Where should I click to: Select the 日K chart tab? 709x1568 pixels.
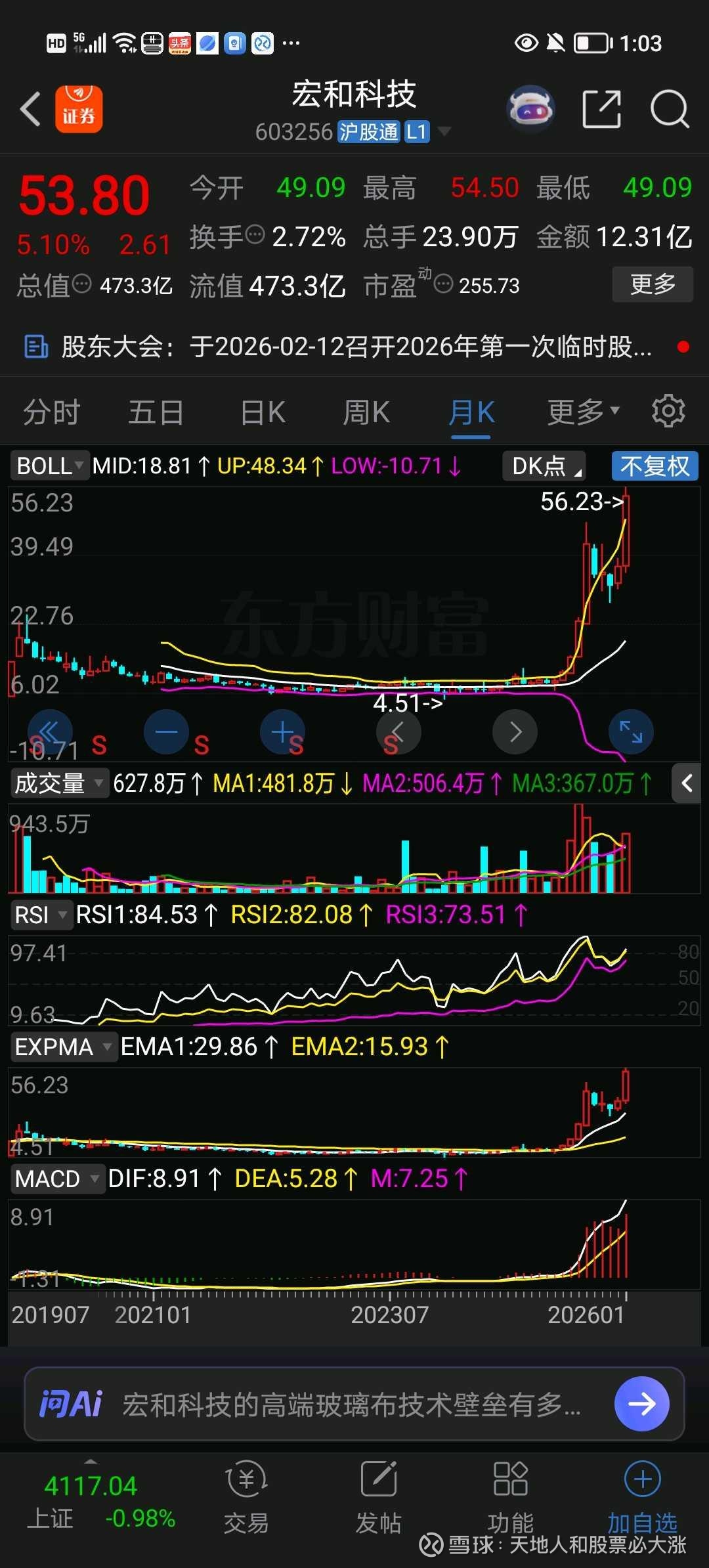(x=263, y=413)
